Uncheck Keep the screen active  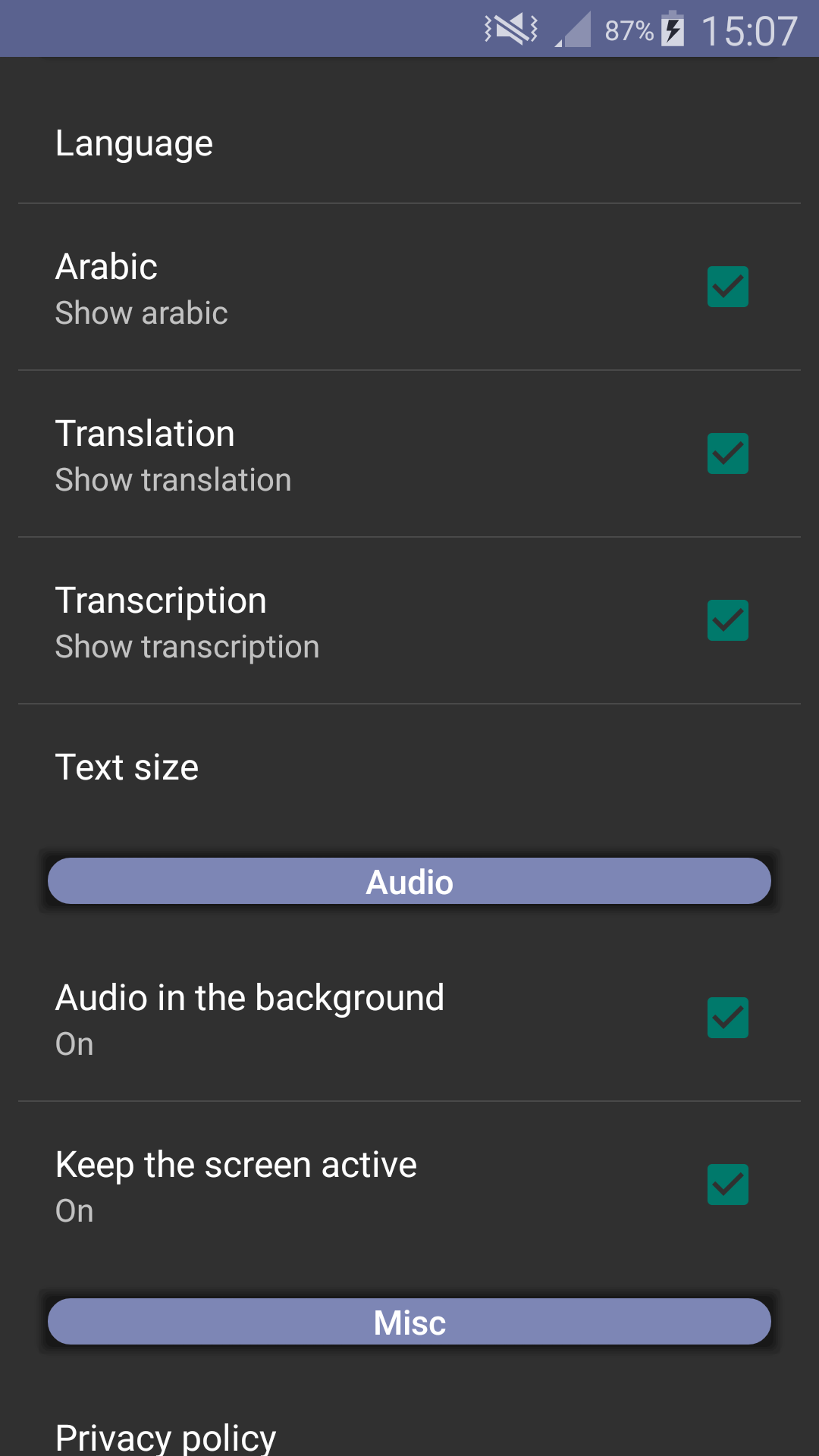point(727,1185)
